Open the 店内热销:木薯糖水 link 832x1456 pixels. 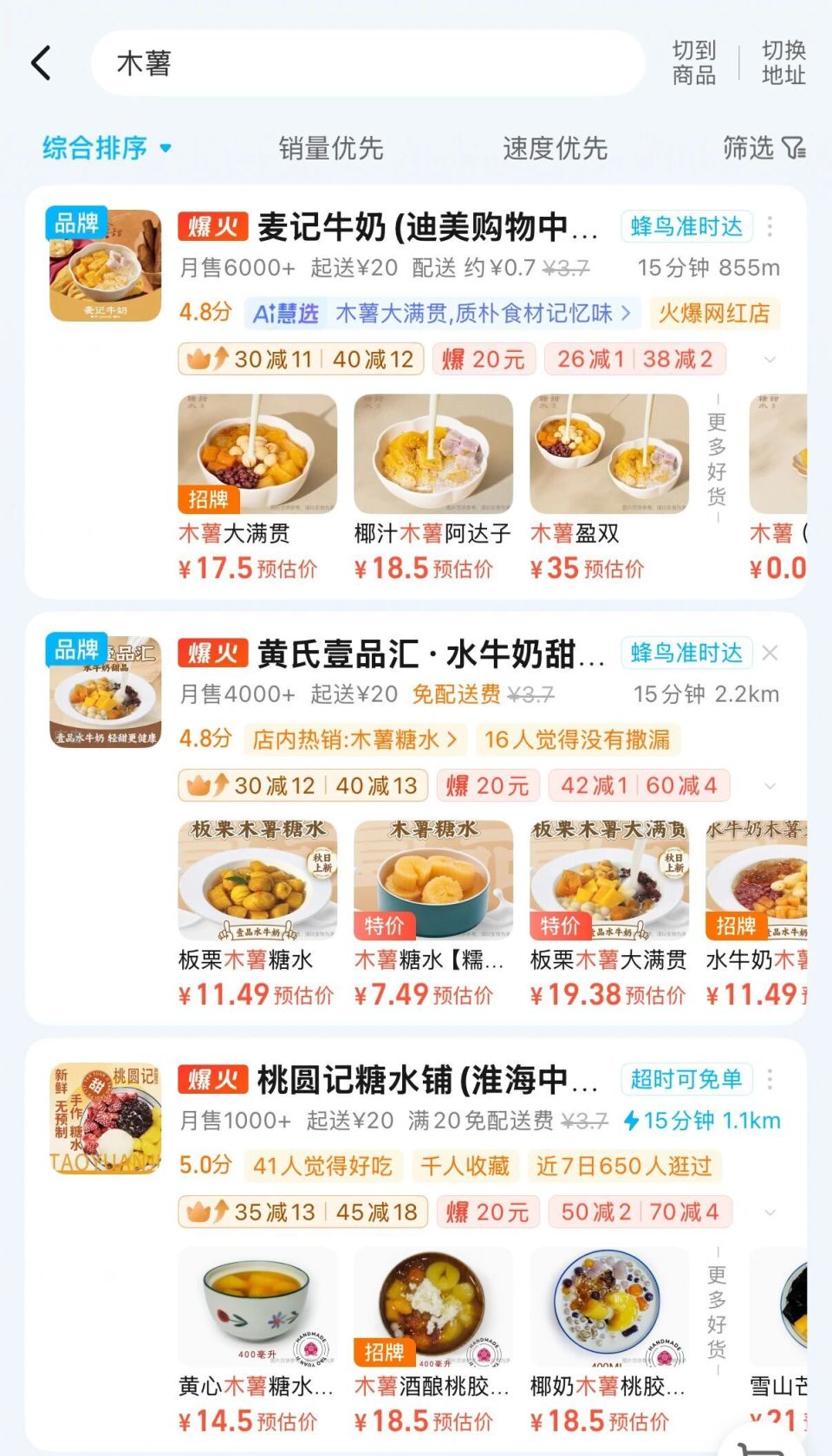354,740
